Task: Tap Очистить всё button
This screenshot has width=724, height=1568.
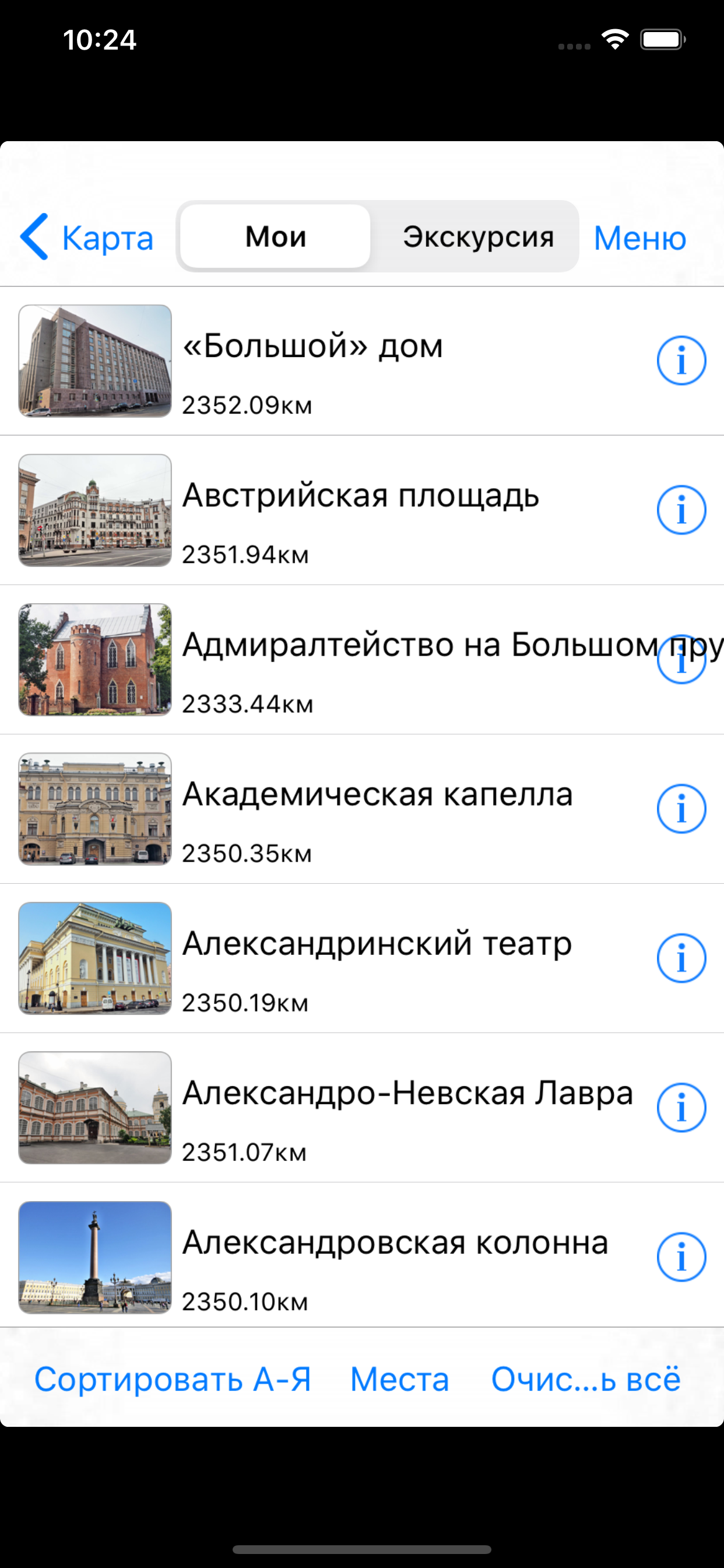Action: point(586,1378)
